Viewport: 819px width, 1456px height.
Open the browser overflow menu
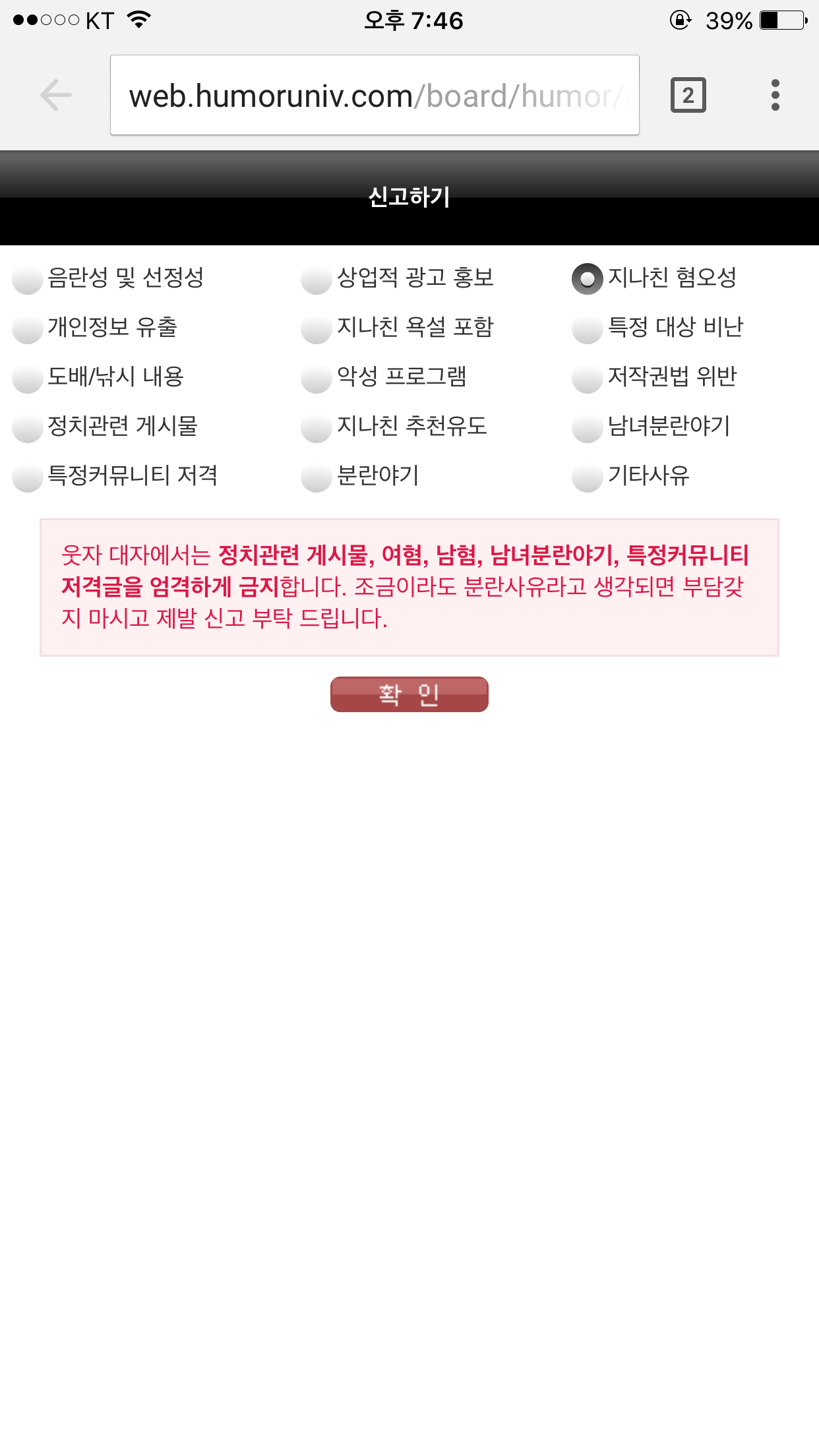(x=775, y=95)
